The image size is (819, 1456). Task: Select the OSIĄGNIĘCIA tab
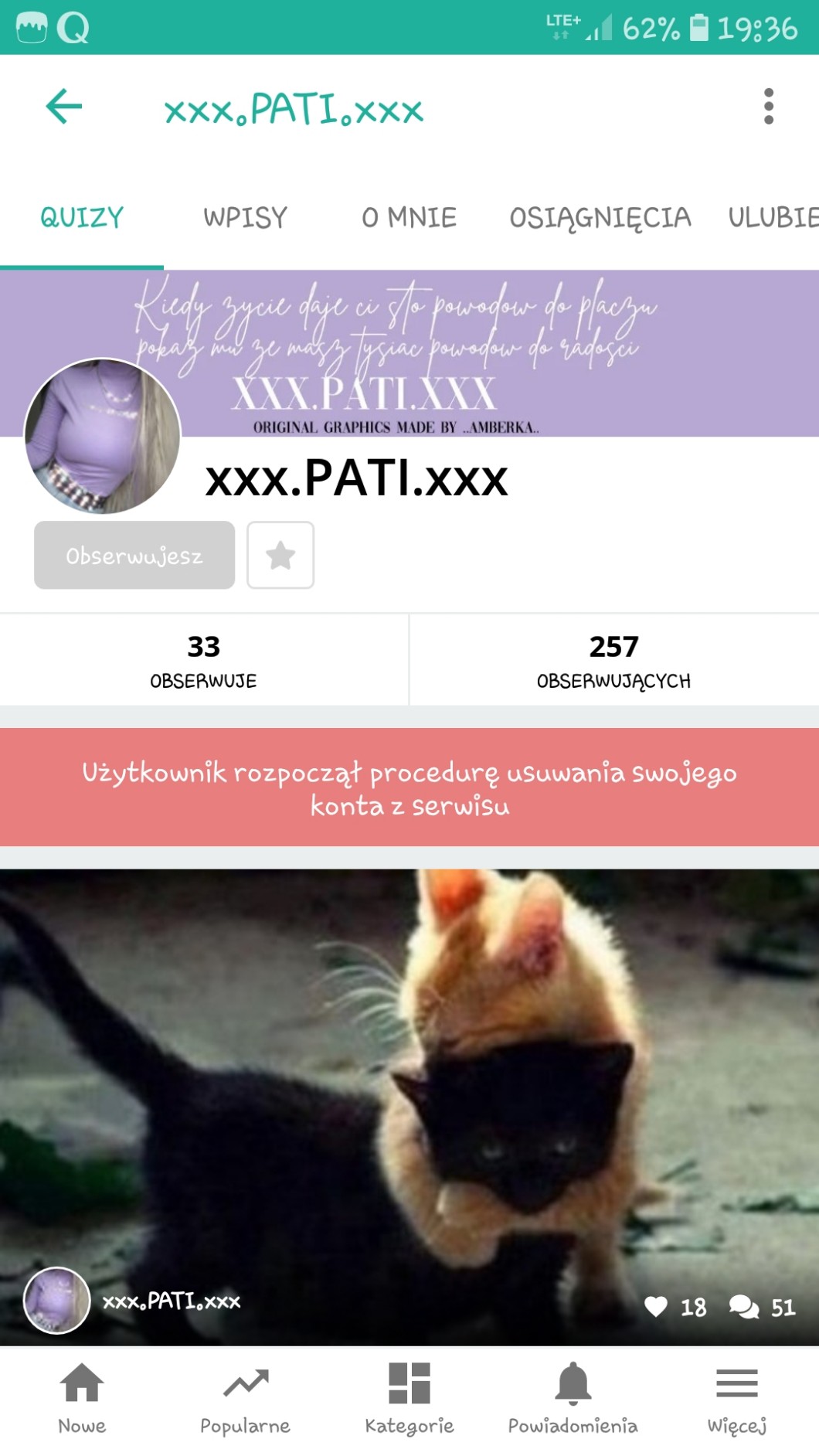[600, 218]
